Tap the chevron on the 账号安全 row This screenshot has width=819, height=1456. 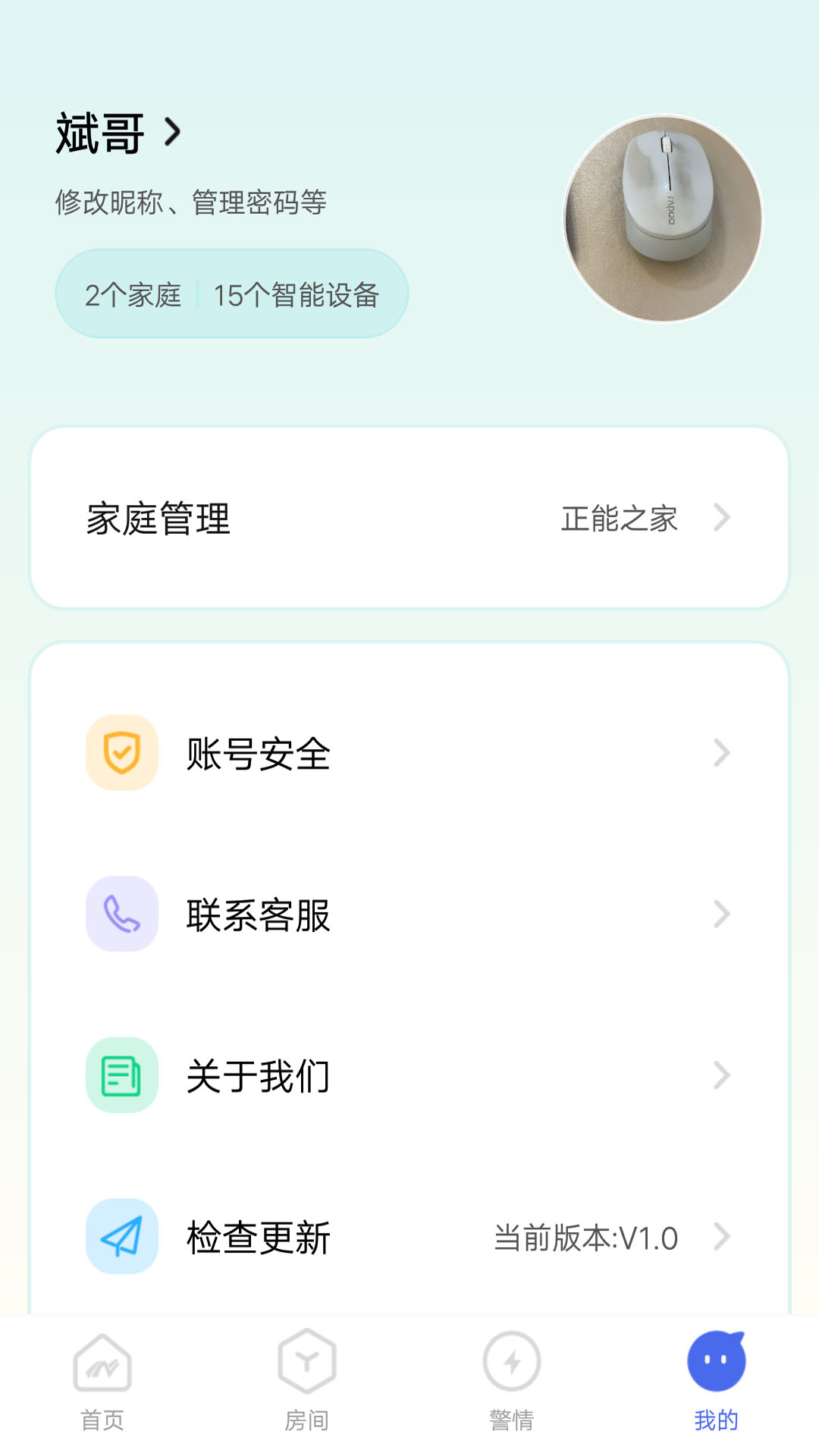(x=720, y=752)
